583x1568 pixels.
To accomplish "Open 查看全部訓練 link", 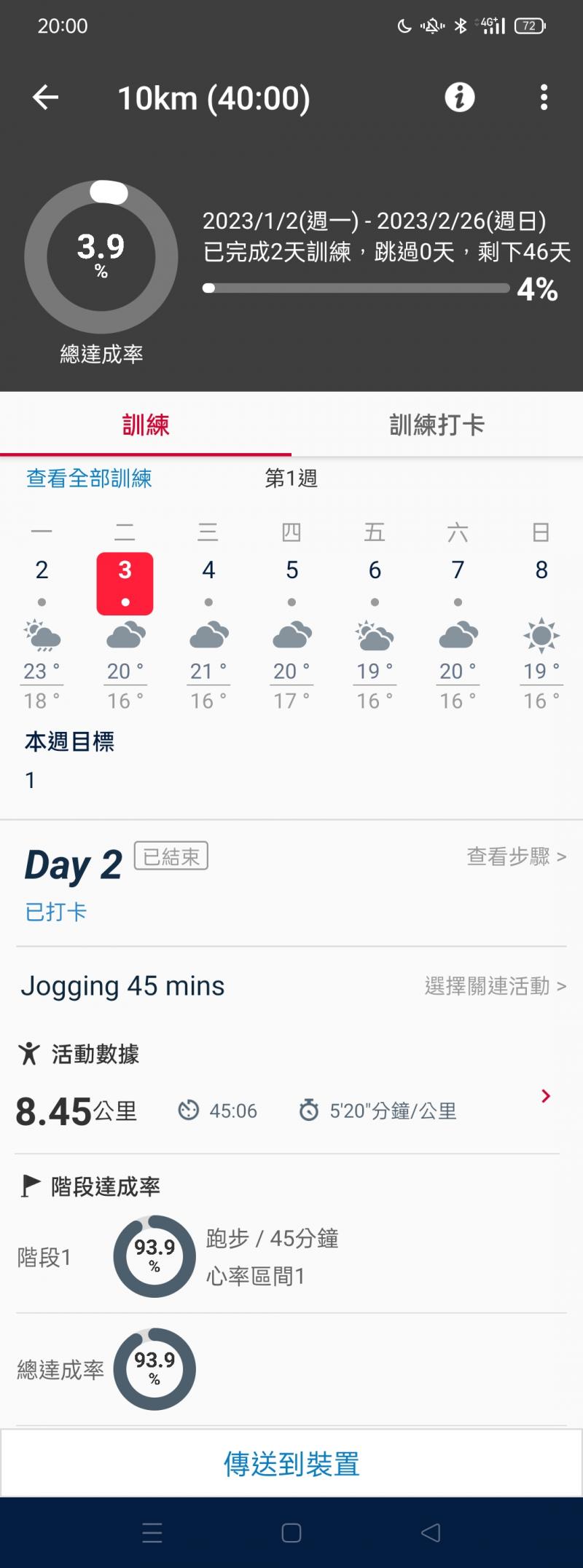I will click(x=89, y=478).
